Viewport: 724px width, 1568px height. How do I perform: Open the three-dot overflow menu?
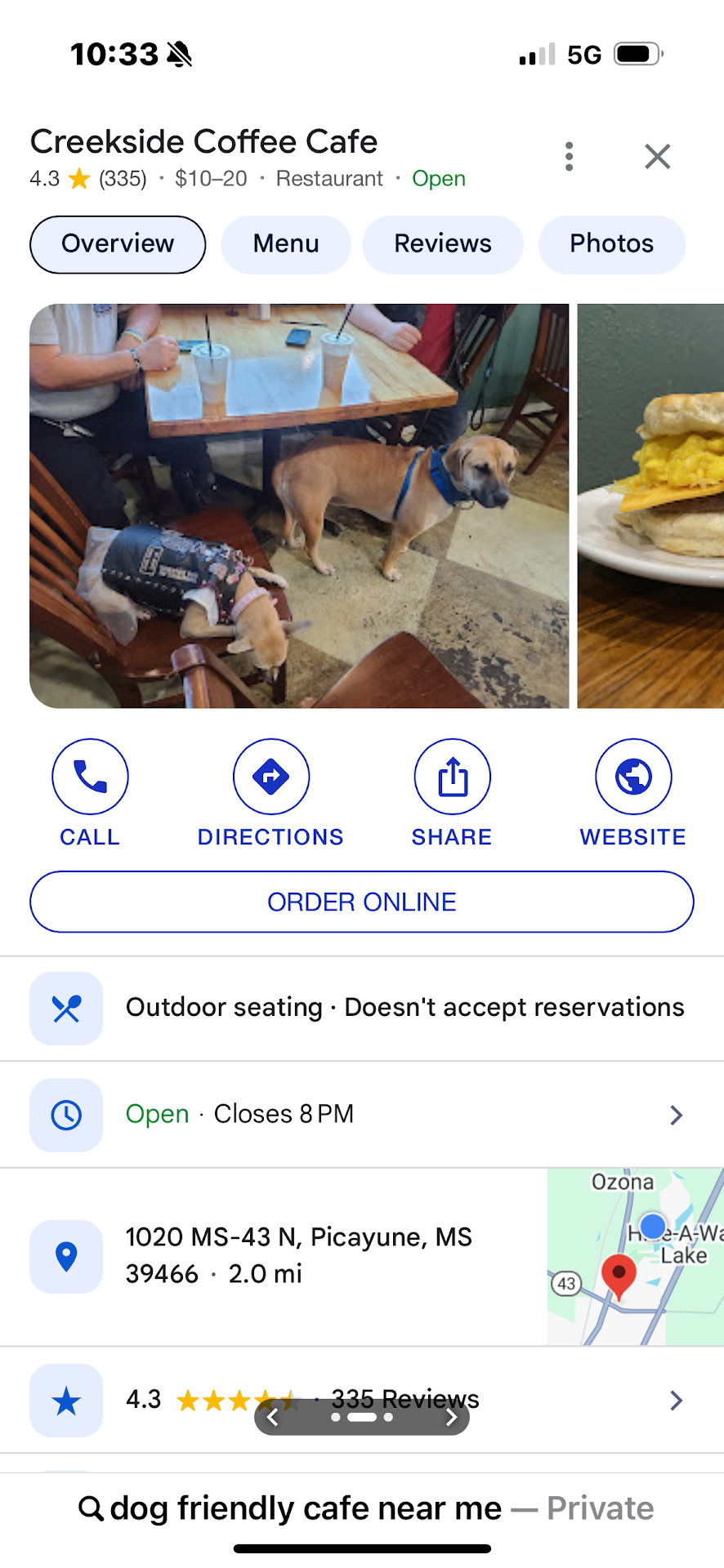[569, 157]
